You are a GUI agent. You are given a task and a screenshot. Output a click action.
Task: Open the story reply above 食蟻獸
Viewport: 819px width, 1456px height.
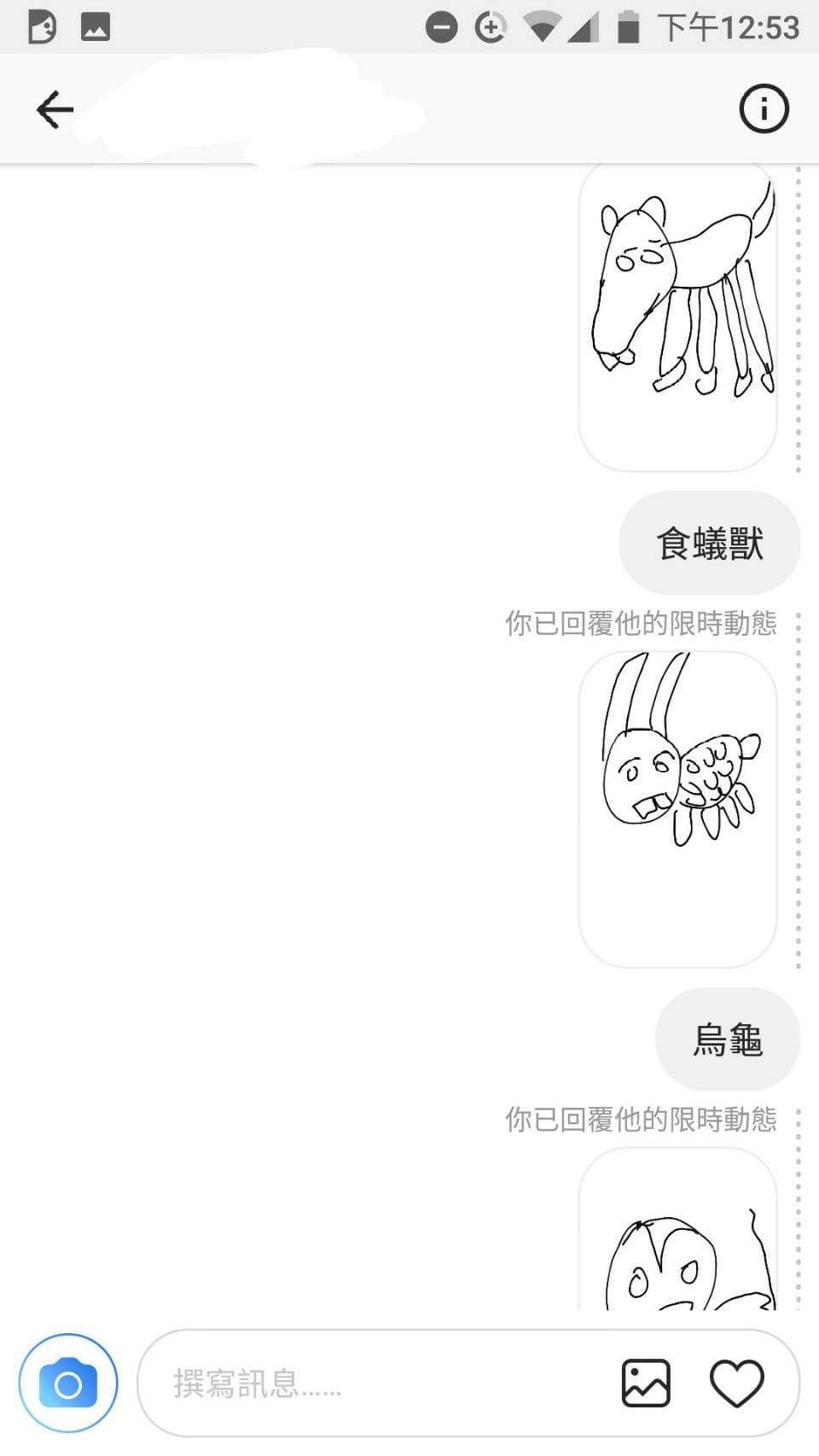678,316
